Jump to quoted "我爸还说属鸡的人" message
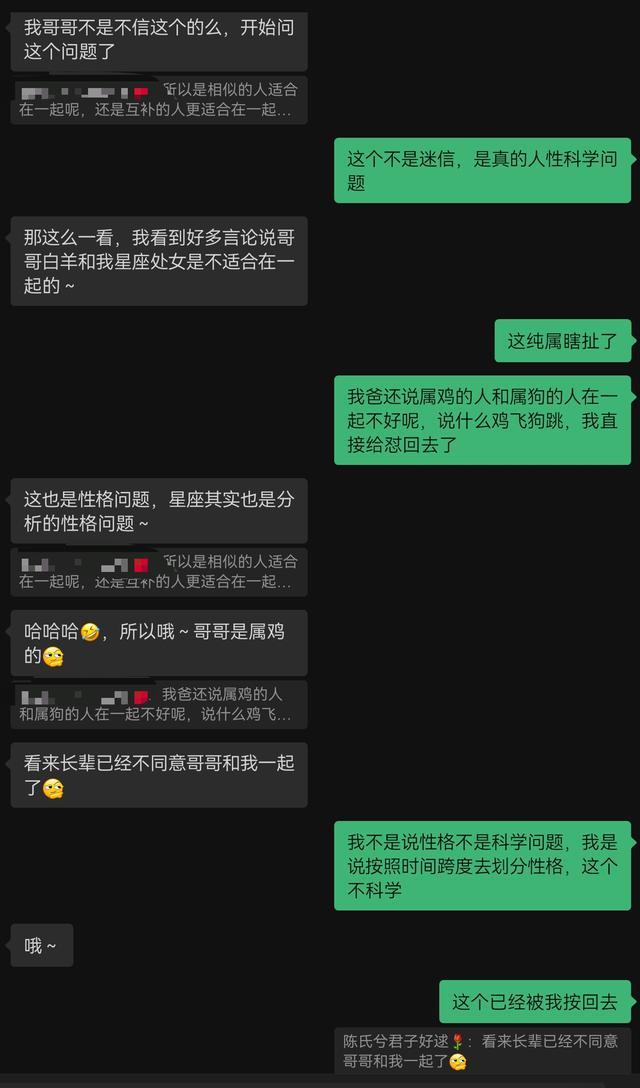Image resolution: width=640 pixels, height=1088 pixels. 159,704
